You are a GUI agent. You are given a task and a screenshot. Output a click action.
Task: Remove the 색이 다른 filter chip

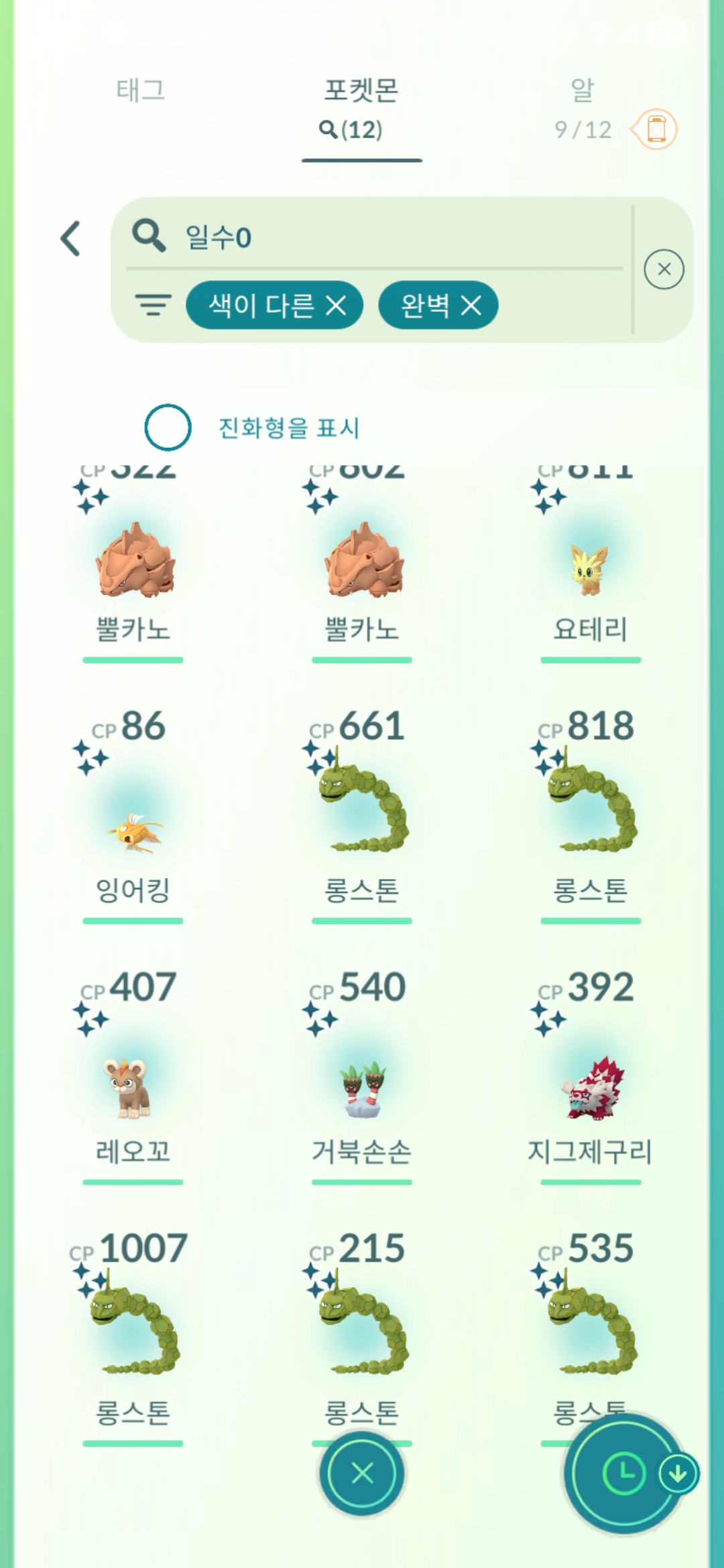337,306
